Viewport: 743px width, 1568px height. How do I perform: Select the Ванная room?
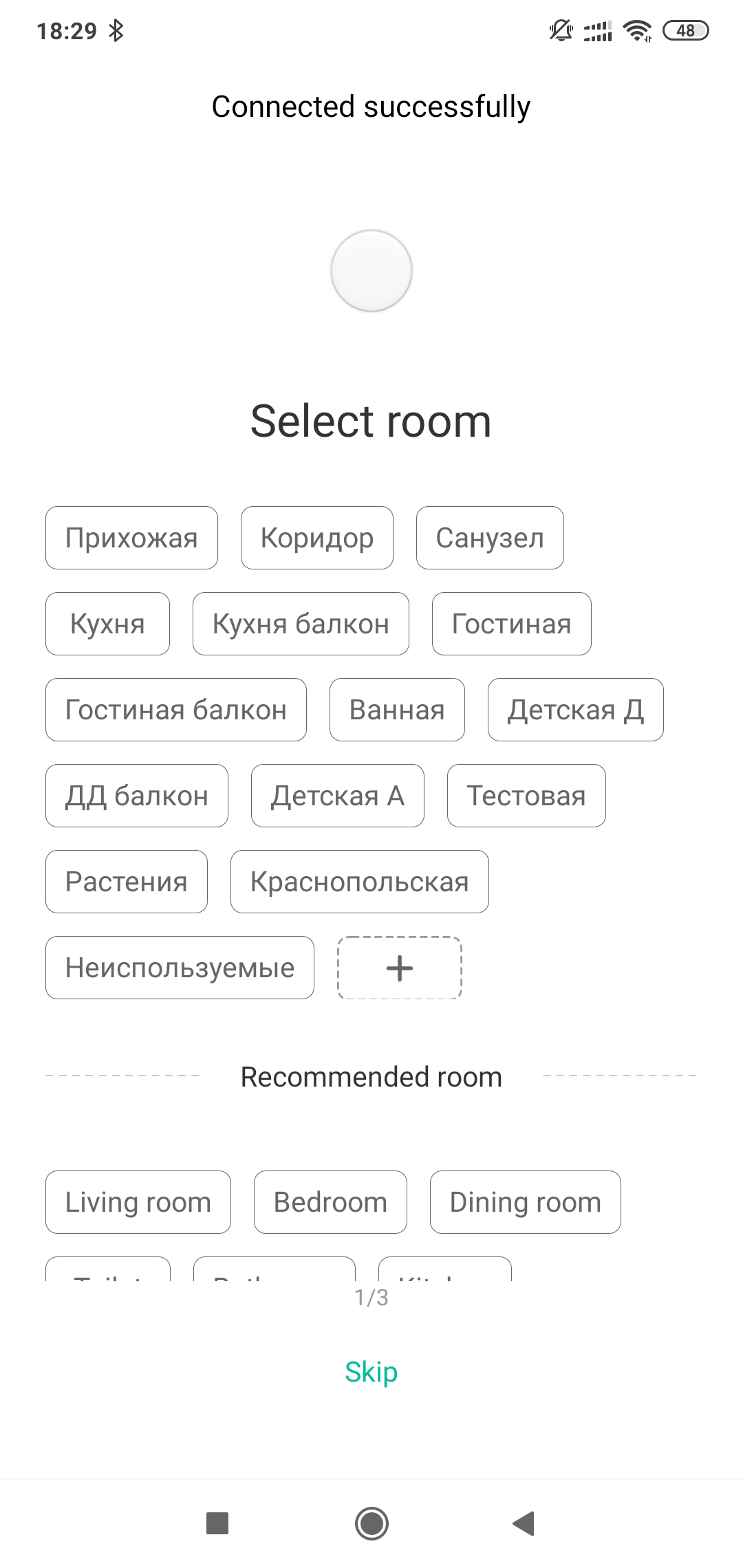pos(397,710)
